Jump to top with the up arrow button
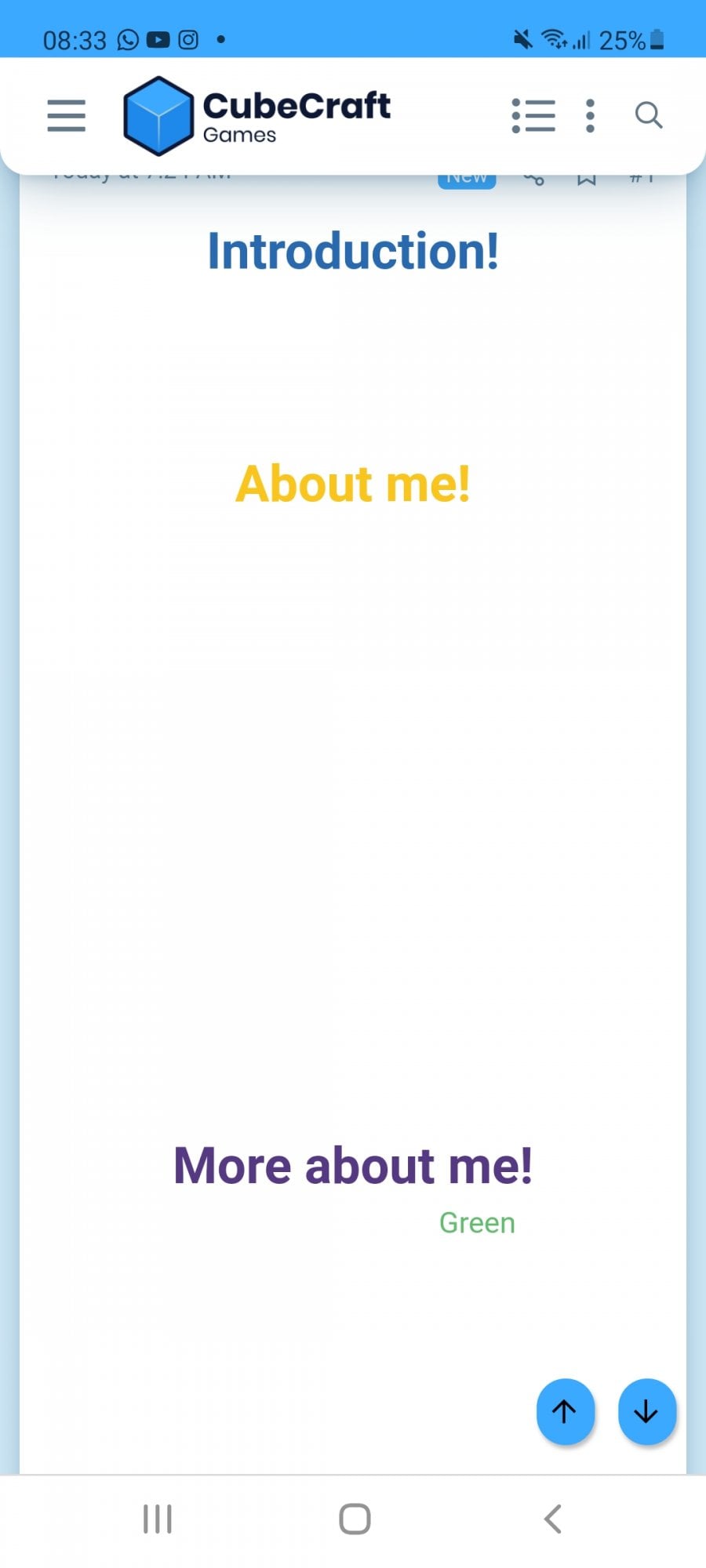The height and width of the screenshot is (1568, 706). [565, 1411]
